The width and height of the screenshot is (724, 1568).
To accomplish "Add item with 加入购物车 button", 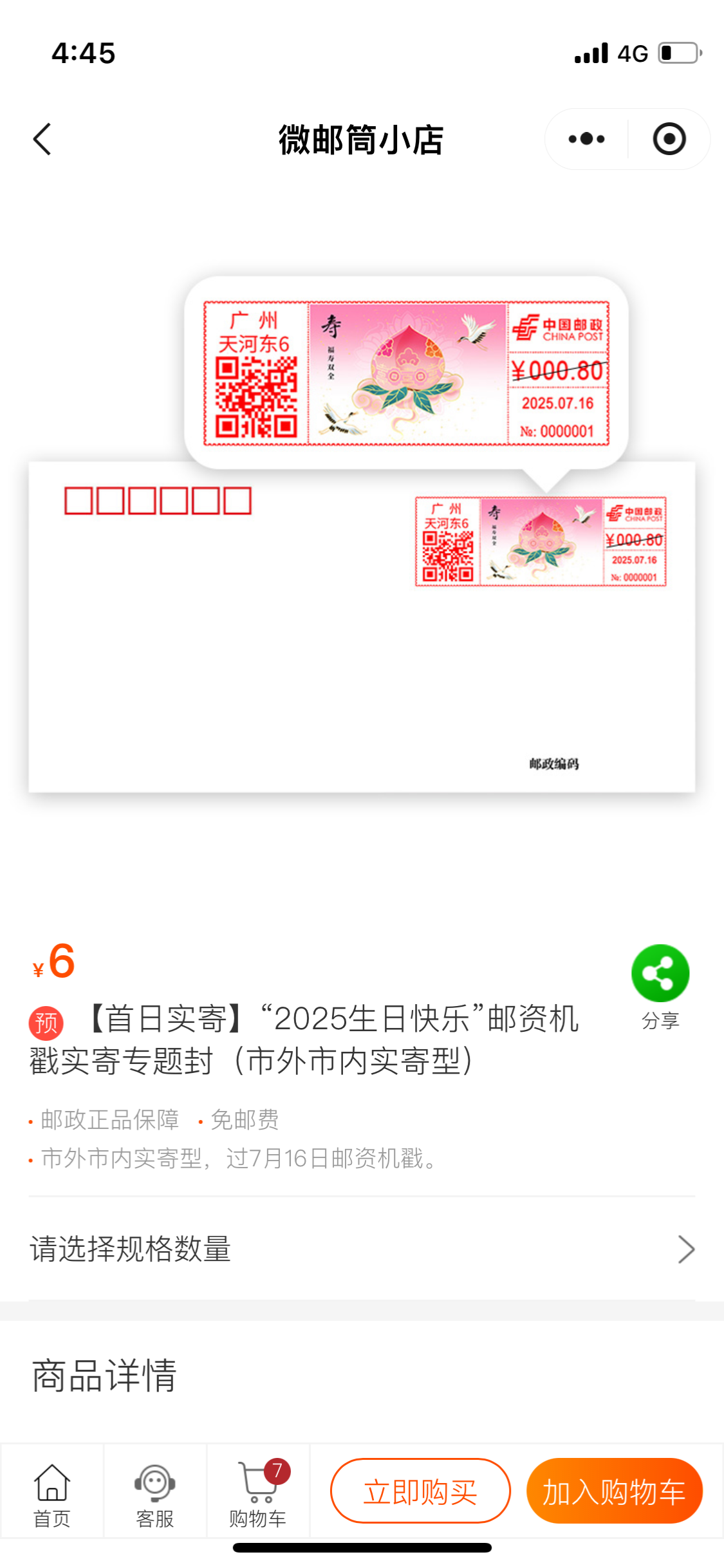I will pos(615,1491).
